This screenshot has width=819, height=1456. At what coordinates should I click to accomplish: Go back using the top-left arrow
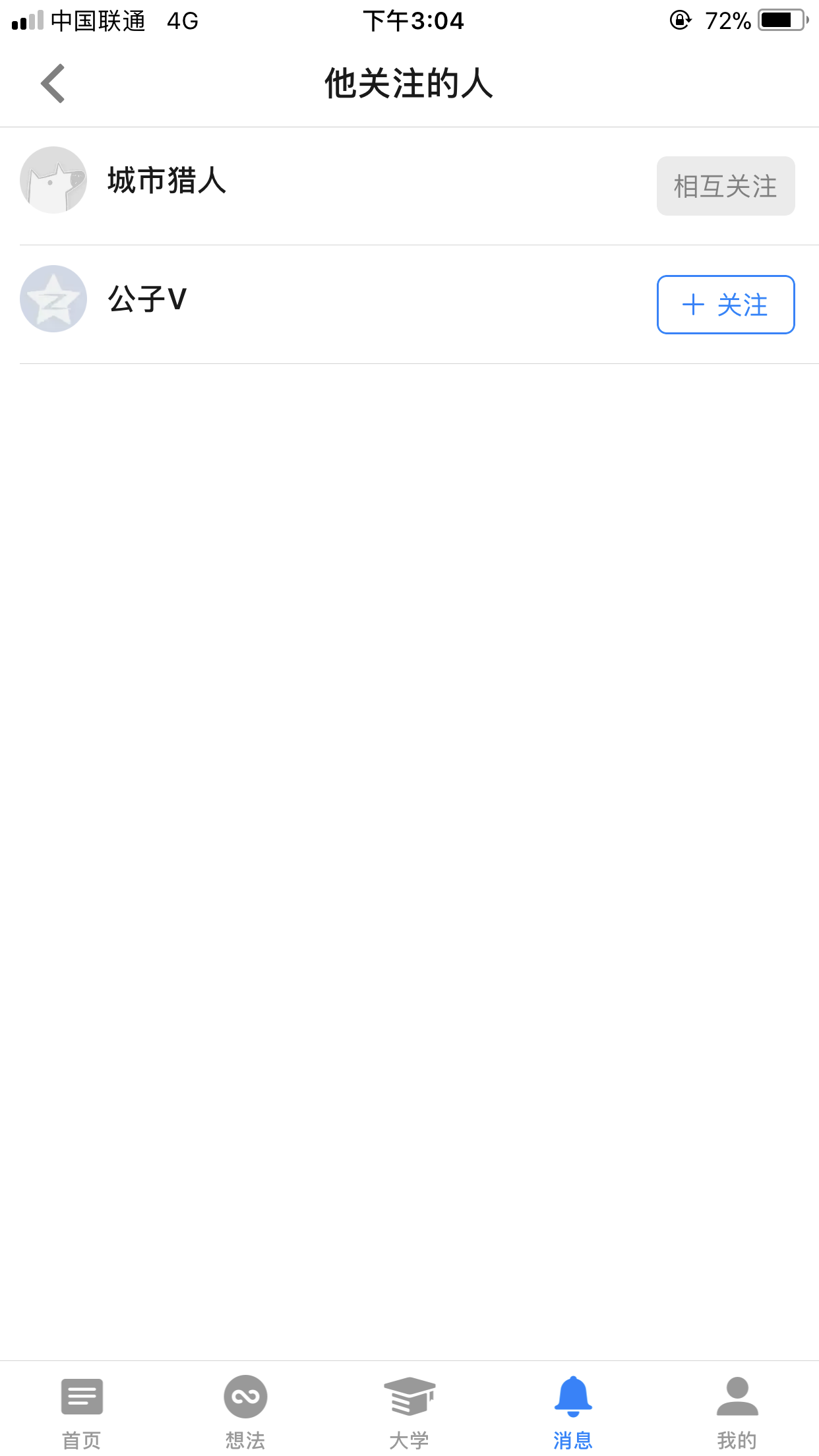(x=53, y=84)
